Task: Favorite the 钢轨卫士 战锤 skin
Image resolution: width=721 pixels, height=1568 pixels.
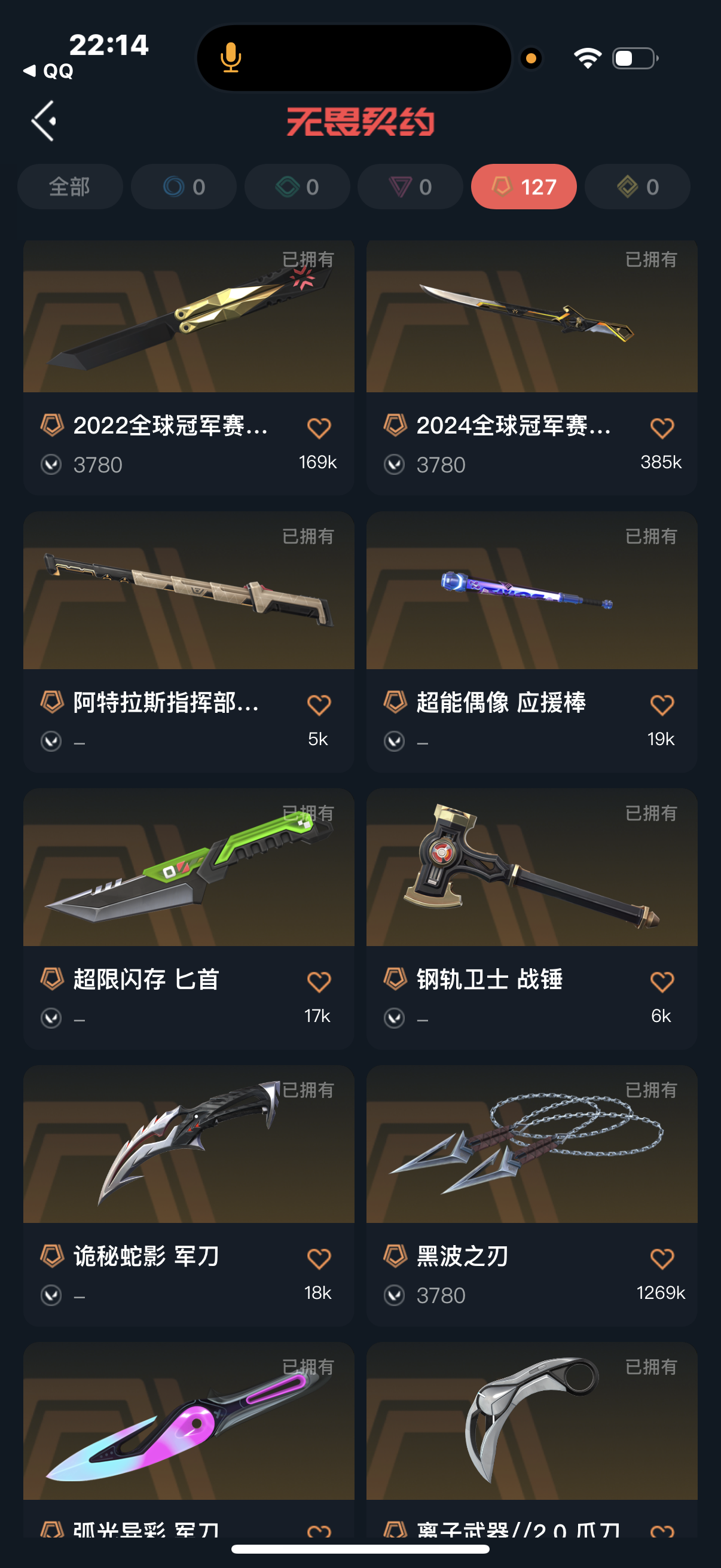Action: click(x=661, y=982)
